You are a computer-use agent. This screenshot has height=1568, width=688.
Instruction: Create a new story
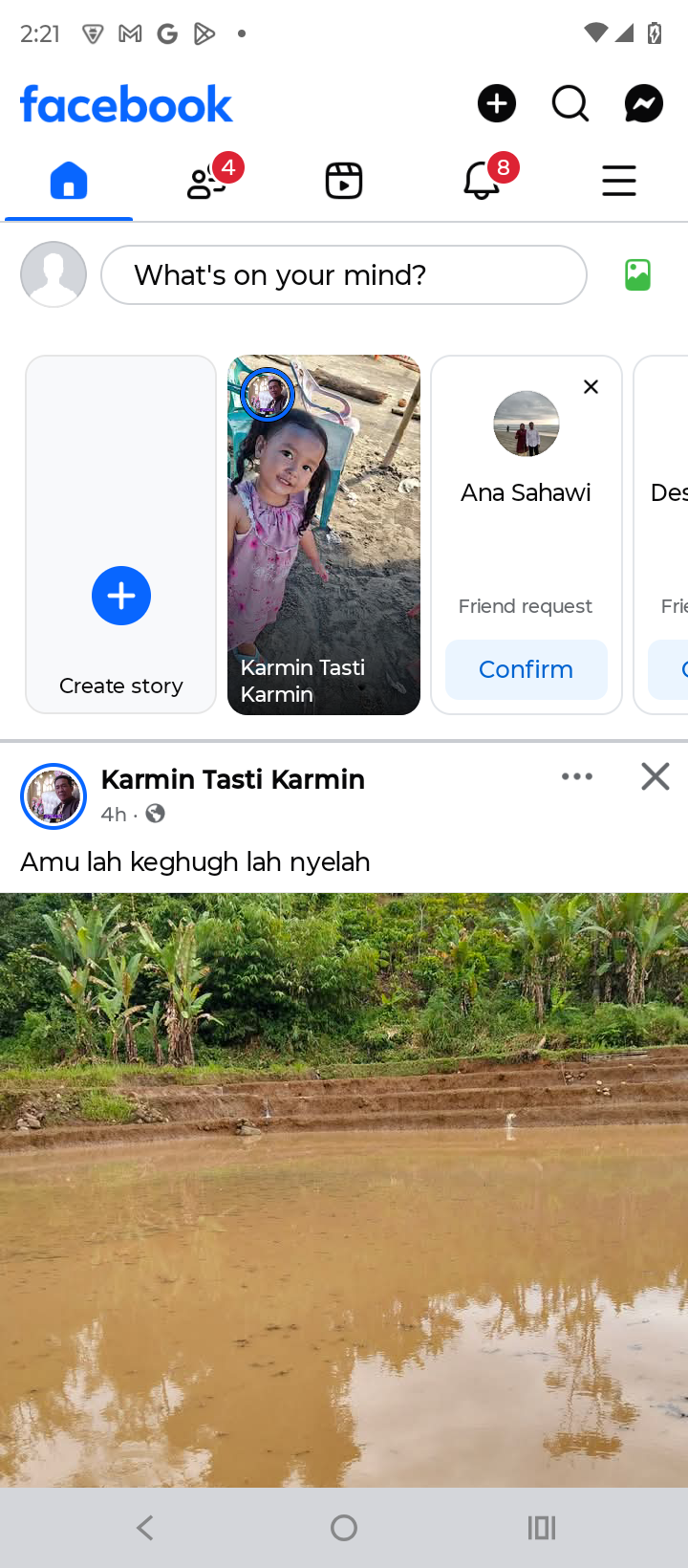[121, 596]
